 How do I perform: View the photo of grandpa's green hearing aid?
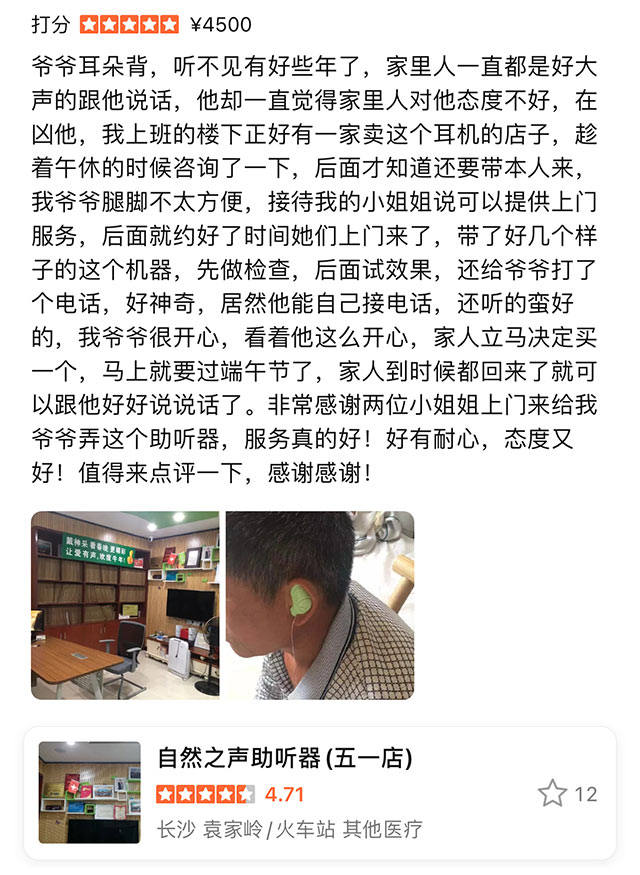[x=319, y=605]
